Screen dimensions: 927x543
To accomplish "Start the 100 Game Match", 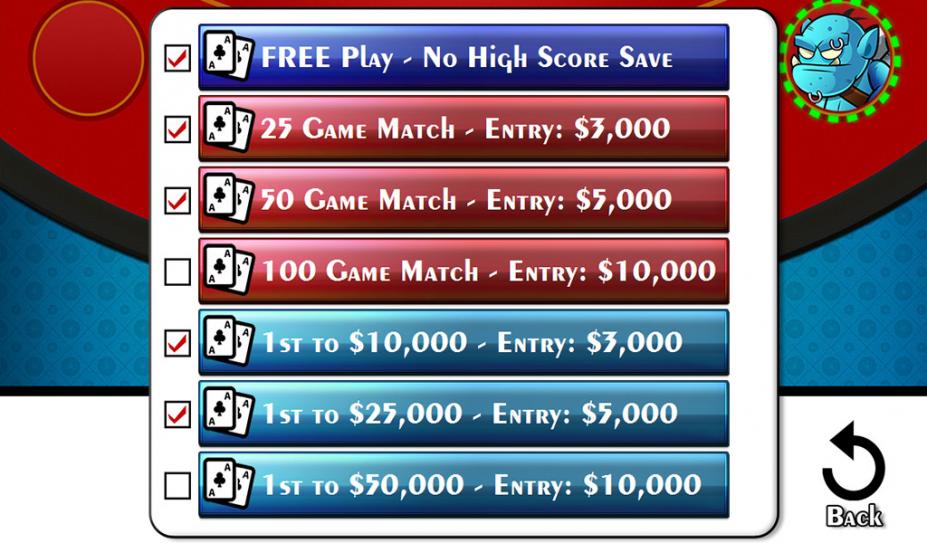I will pyautogui.click(x=463, y=271).
